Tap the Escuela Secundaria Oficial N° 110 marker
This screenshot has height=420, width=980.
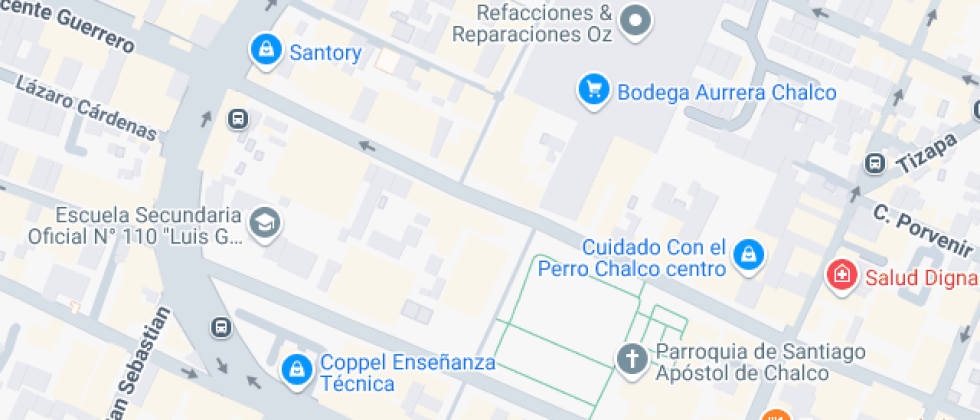click(266, 223)
